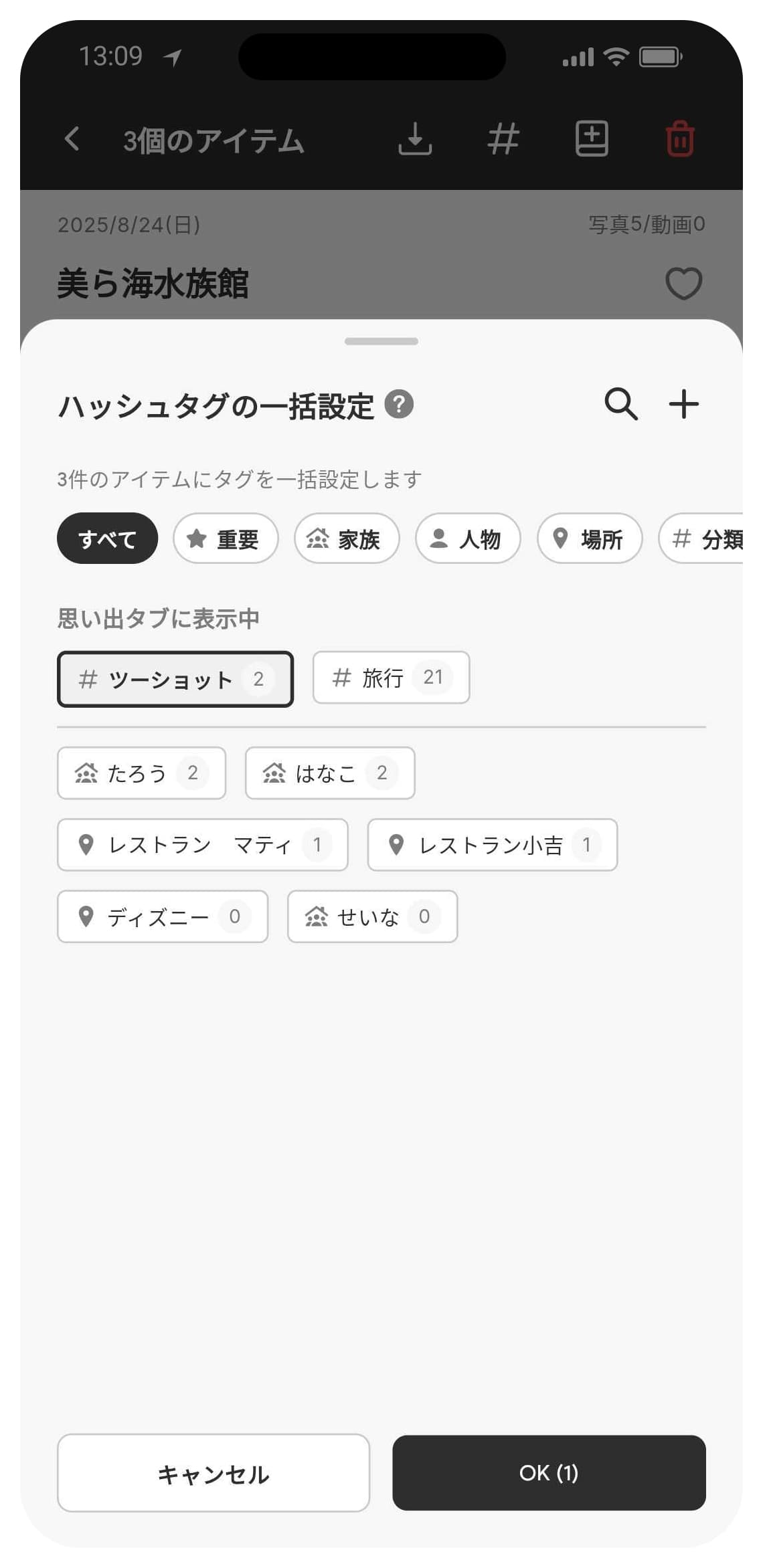This screenshot has height=1568, width=763.
Task: Select the ディズニー place tag
Action: click(x=162, y=917)
